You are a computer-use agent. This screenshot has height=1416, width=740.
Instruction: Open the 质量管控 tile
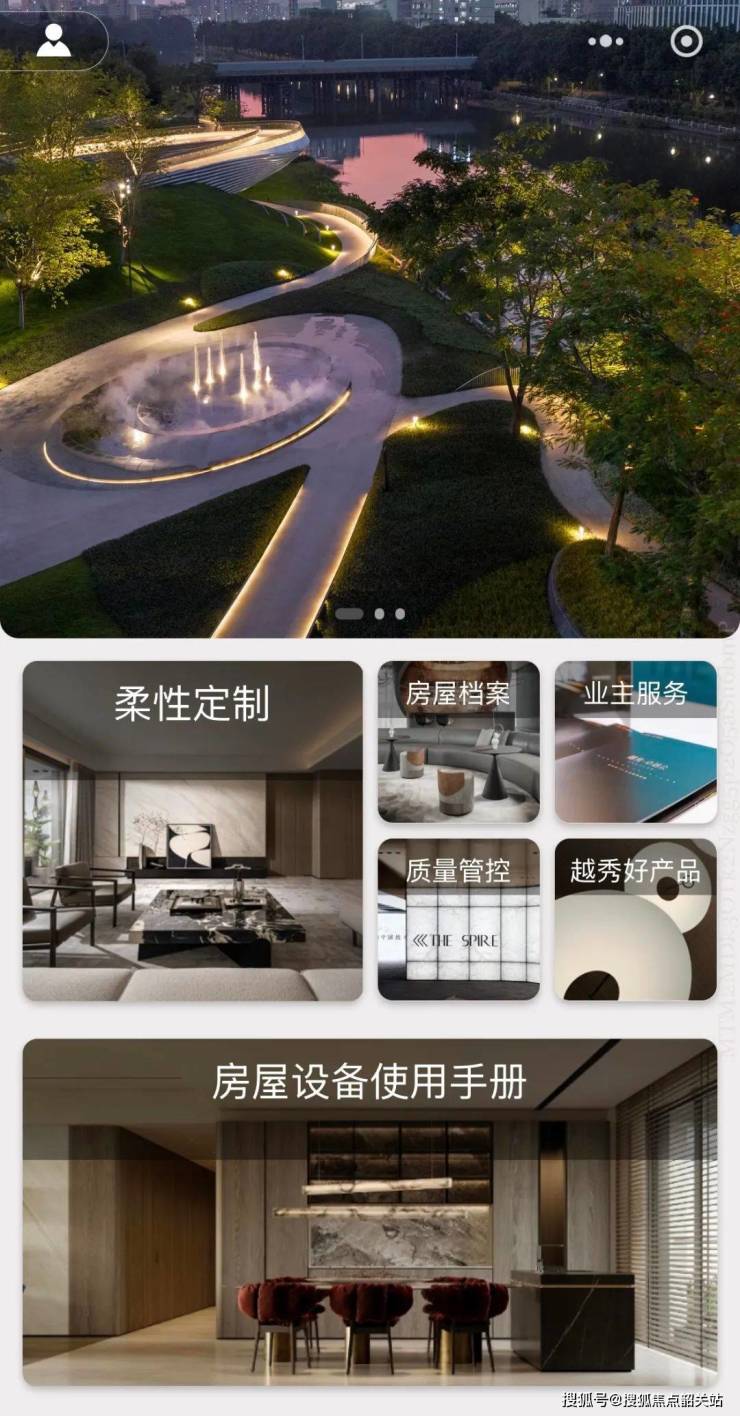[458, 918]
